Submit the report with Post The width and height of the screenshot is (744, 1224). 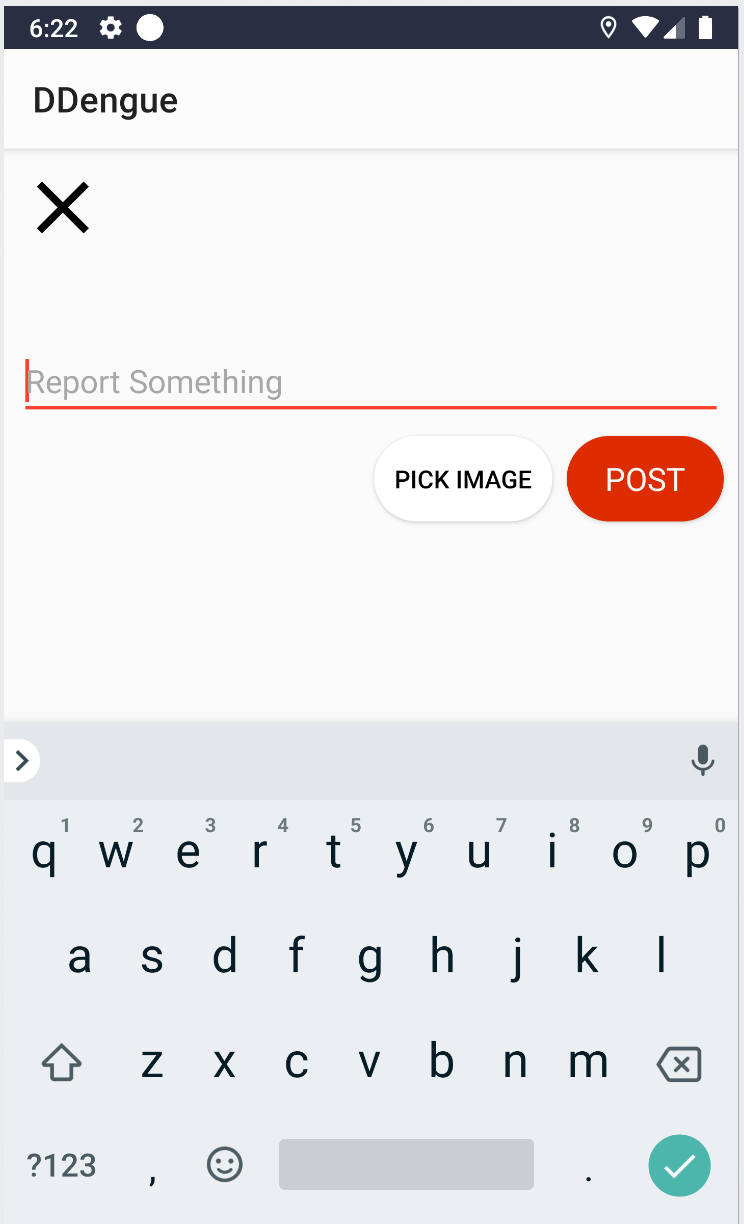pyautogui.click(x=644, y=479)
